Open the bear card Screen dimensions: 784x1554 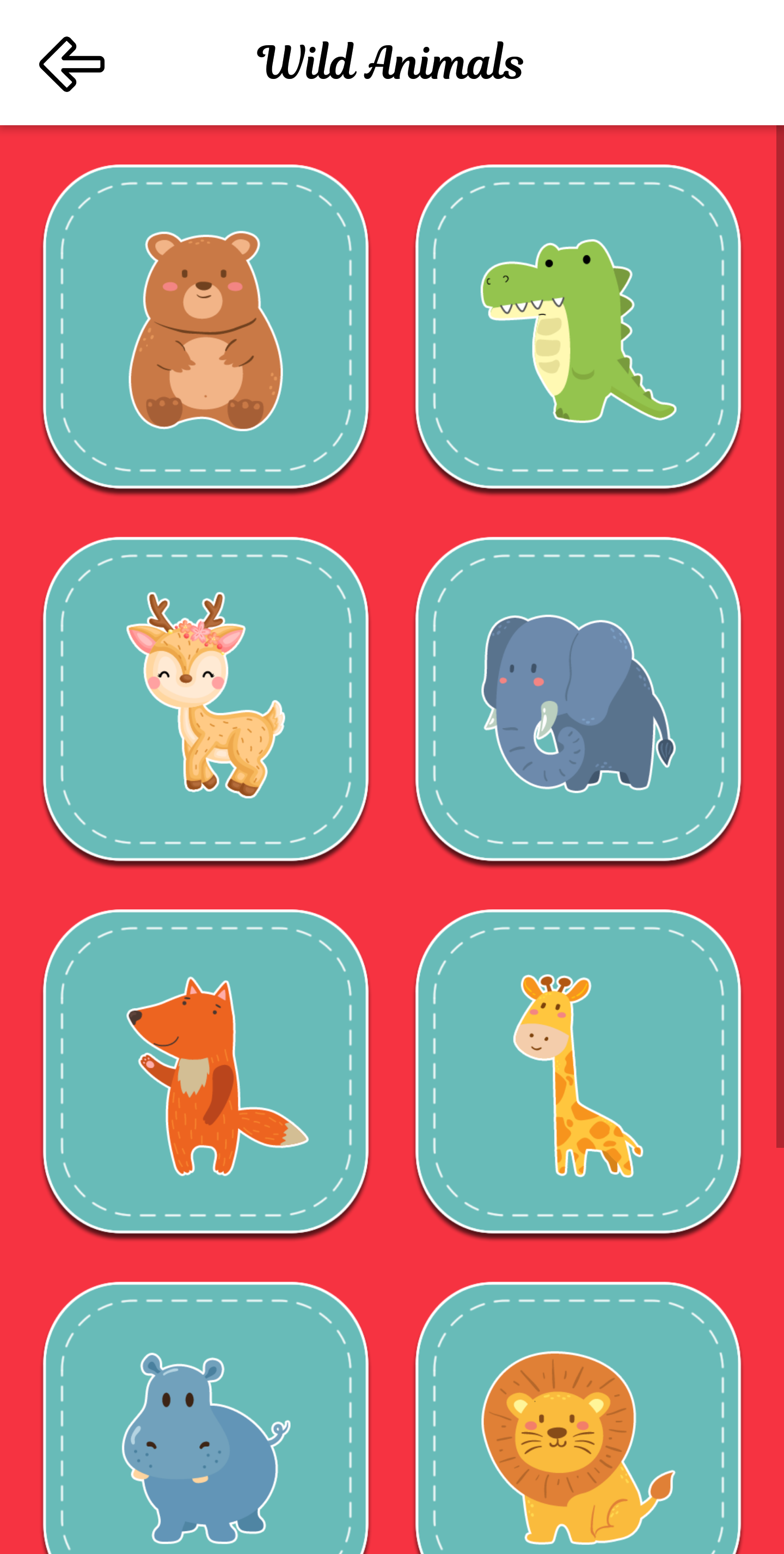click(206, 327)
